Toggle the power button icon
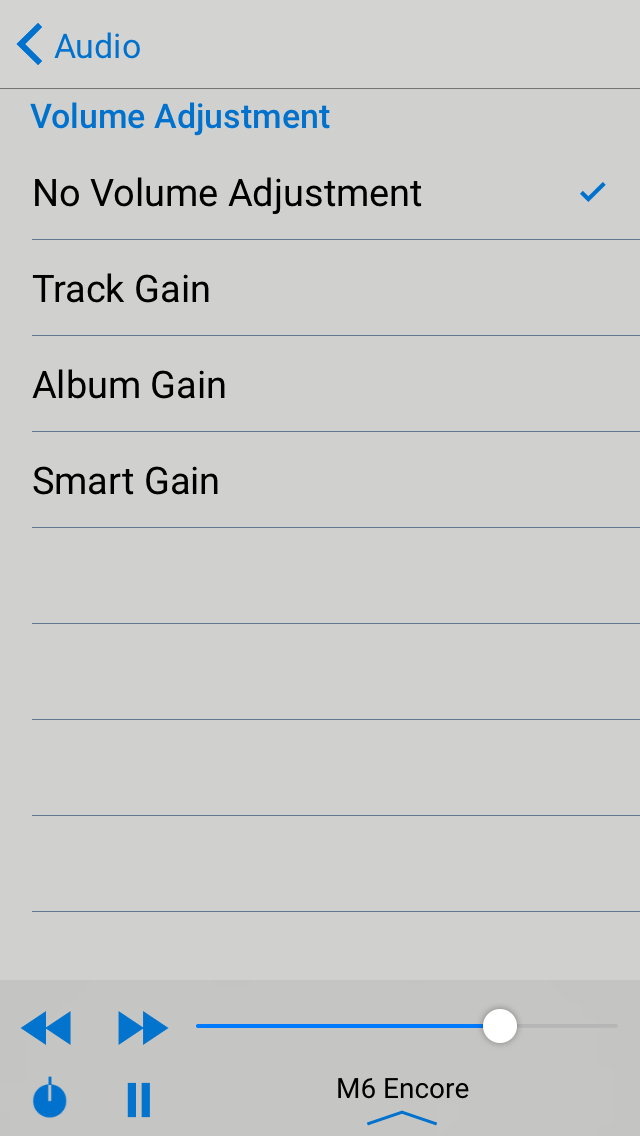The image size is (640, 1136). point(50,1099)
